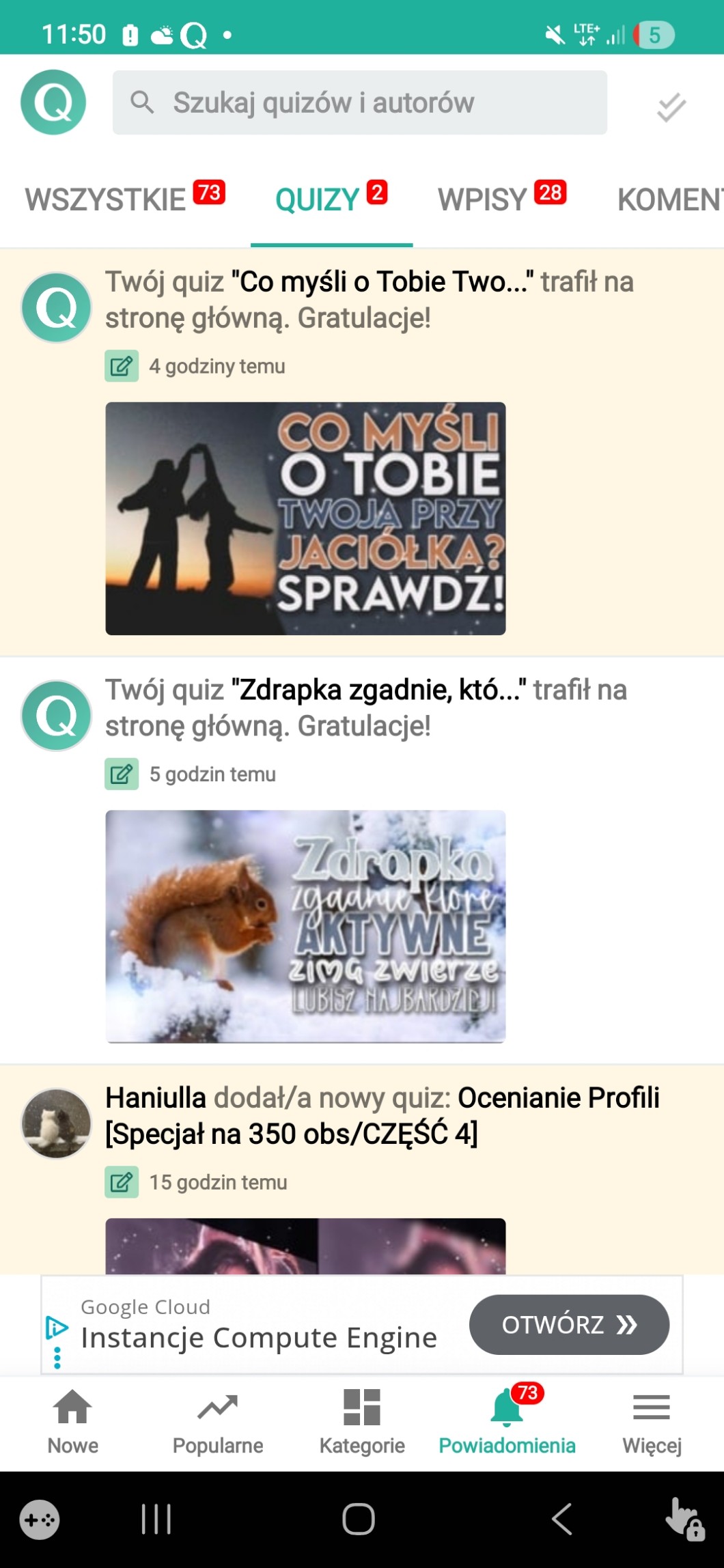Go back with system back button
The width and height of the screenshot is (724, 1568).
click(561, 1520)
